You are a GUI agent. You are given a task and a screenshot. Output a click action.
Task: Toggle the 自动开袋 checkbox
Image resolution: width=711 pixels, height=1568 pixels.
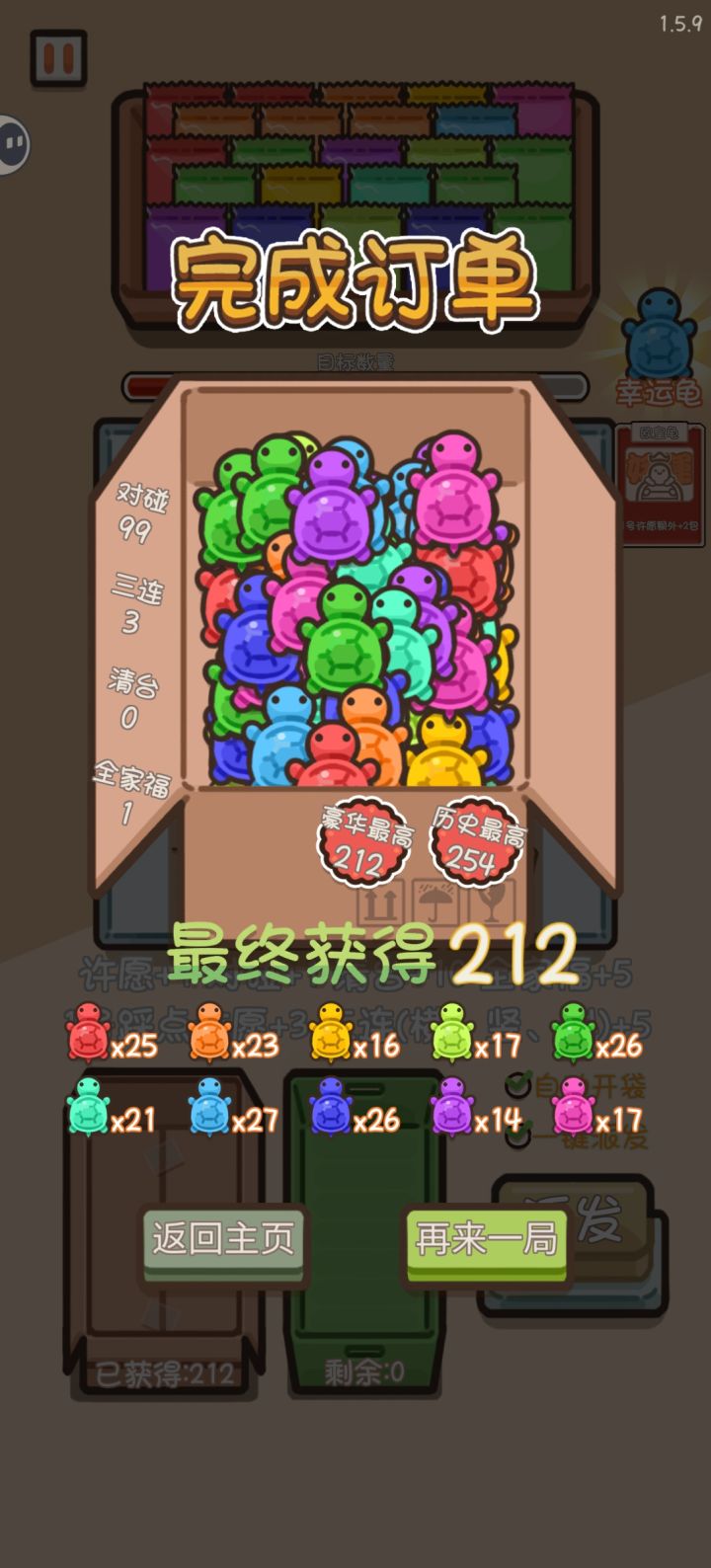[515, 1083]
